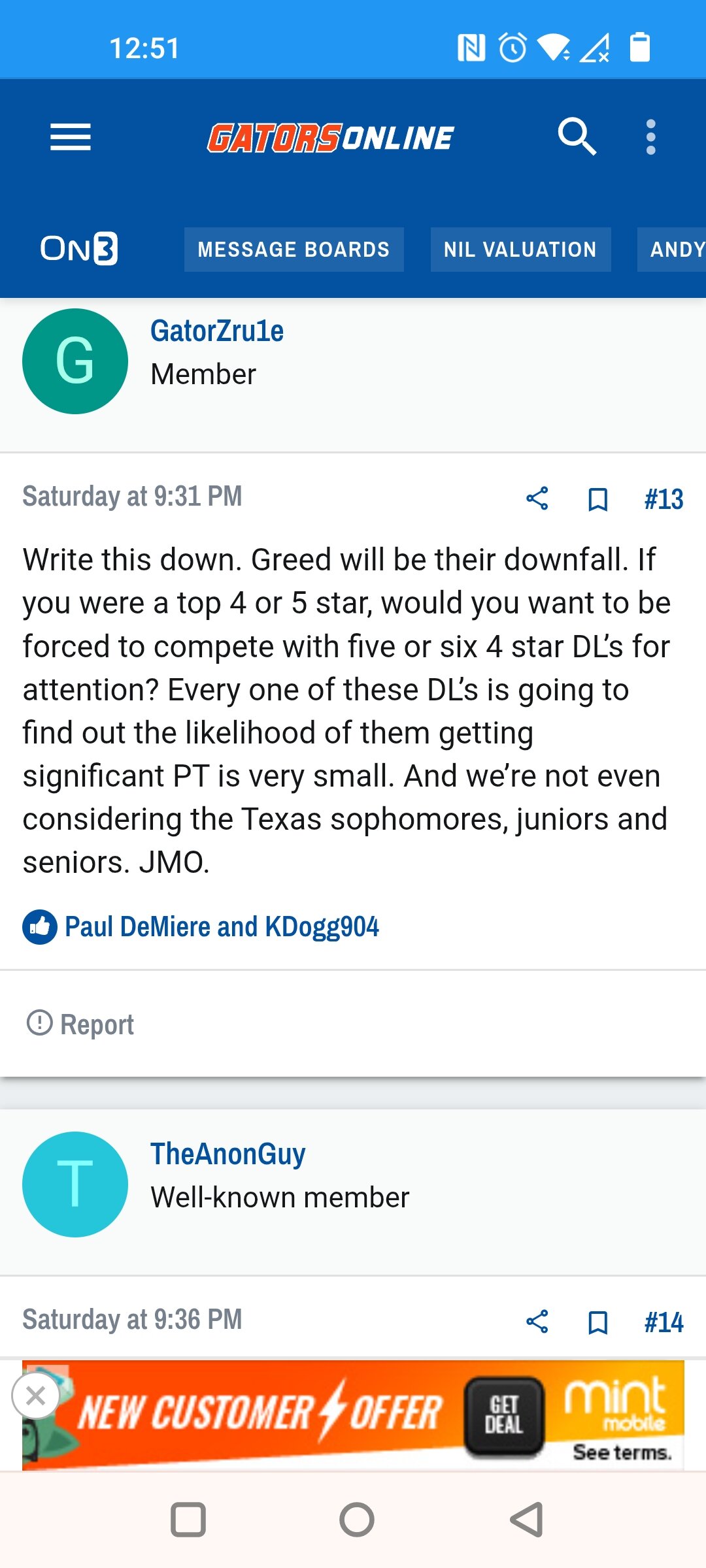View GatorZru1e's profile
The height and width of the screenshot is (1568, 706).
coord(217,331)
